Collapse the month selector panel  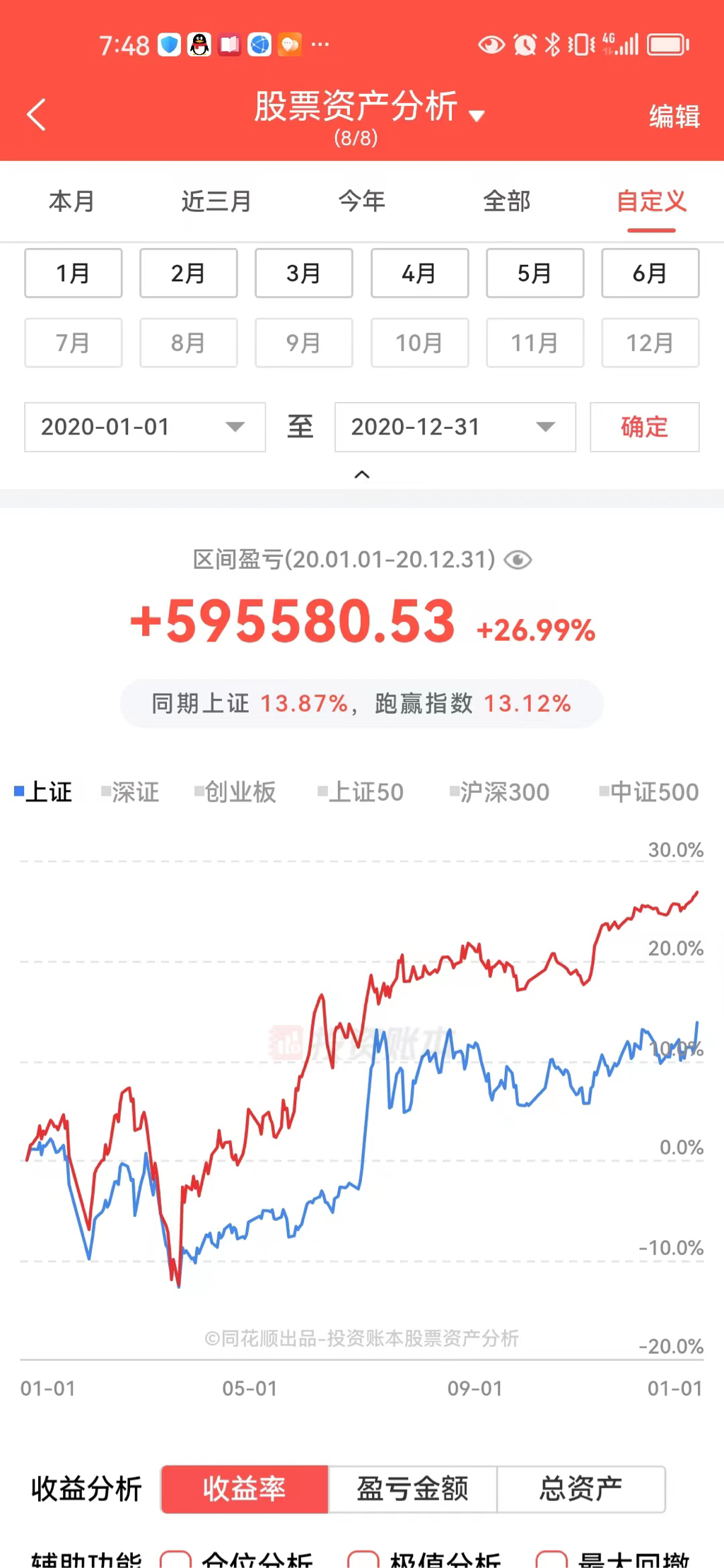pos(361,474)
